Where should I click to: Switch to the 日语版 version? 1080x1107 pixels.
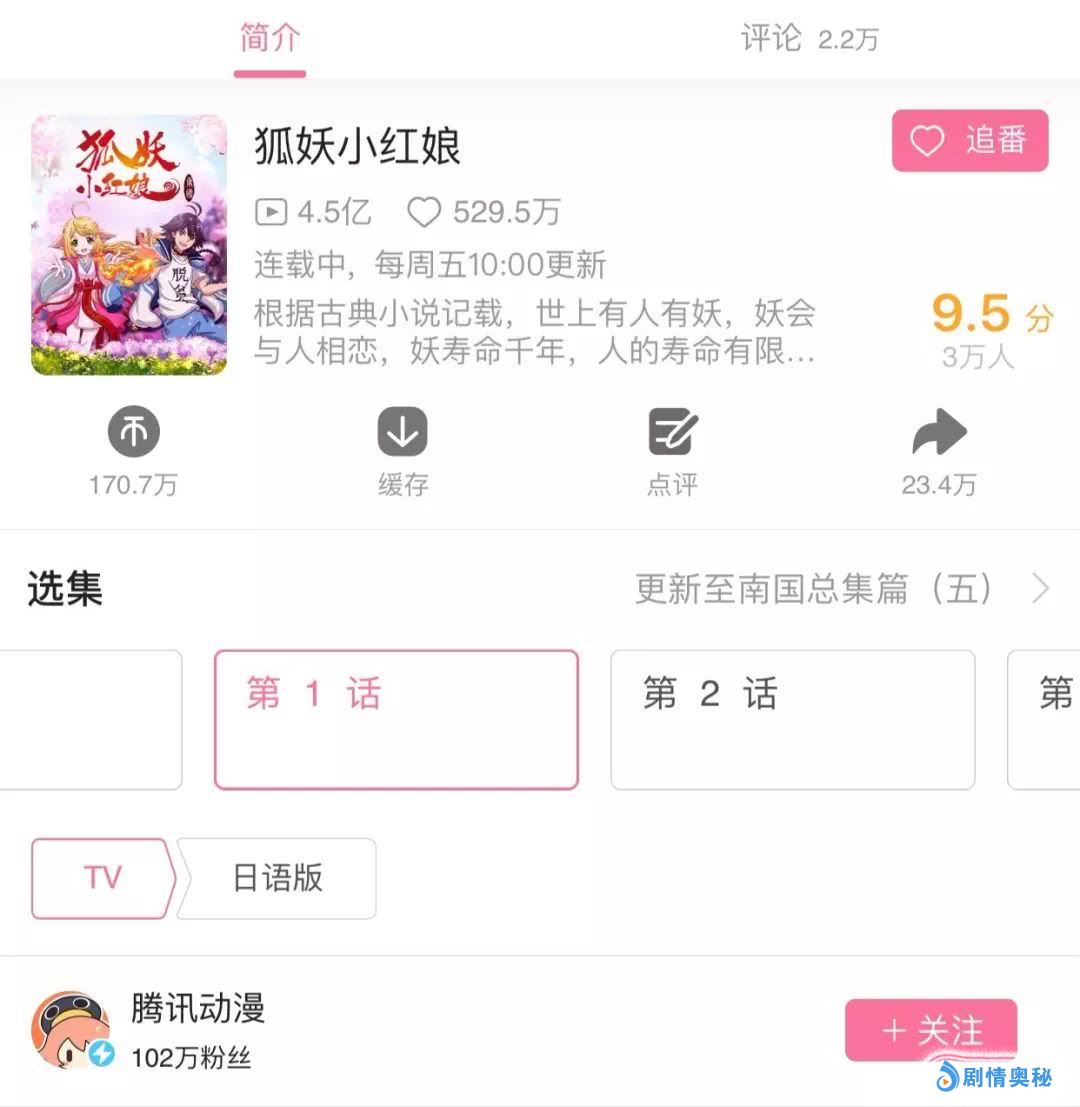click(x=278, y=878)
